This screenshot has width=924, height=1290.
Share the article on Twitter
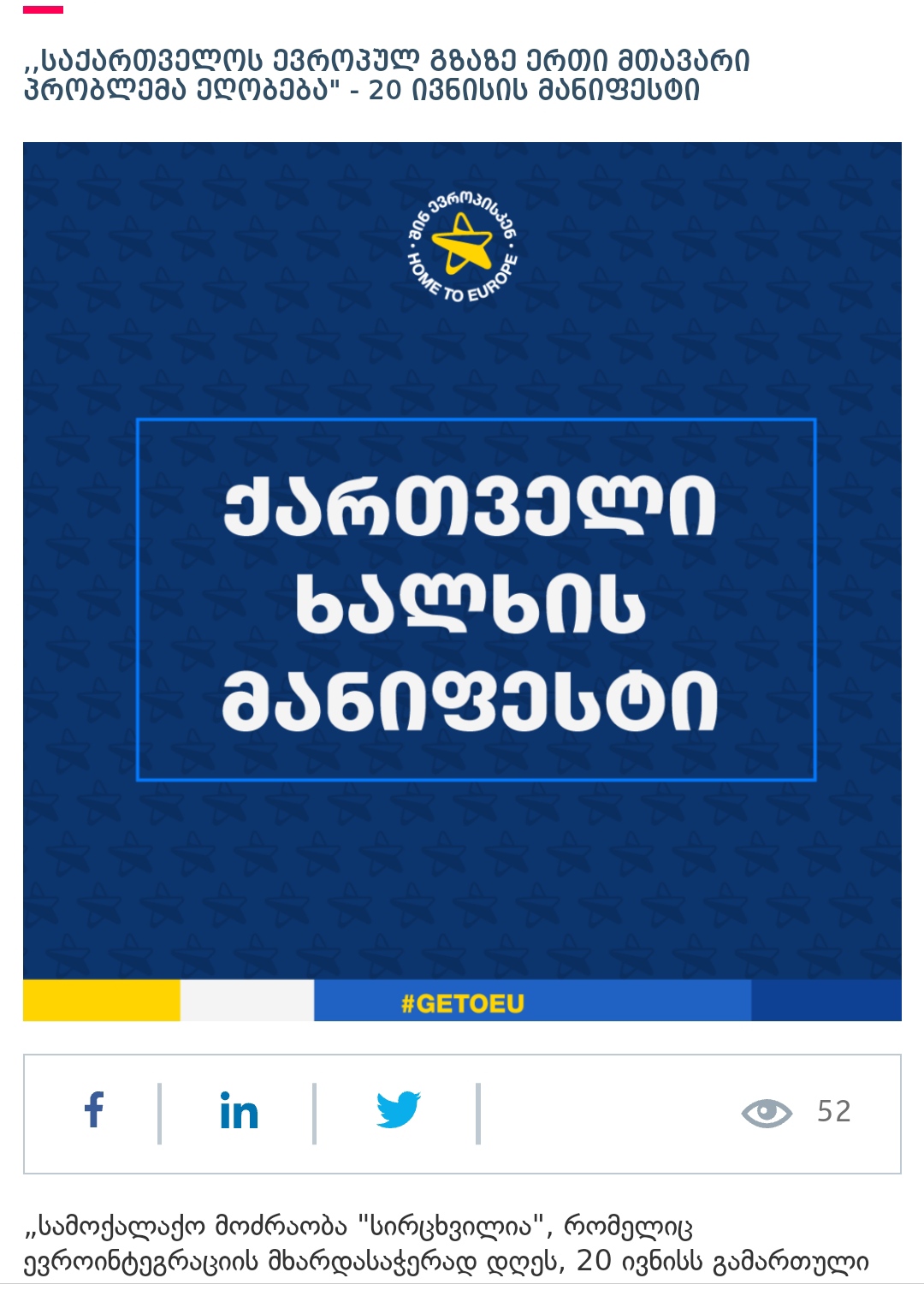398,1110
